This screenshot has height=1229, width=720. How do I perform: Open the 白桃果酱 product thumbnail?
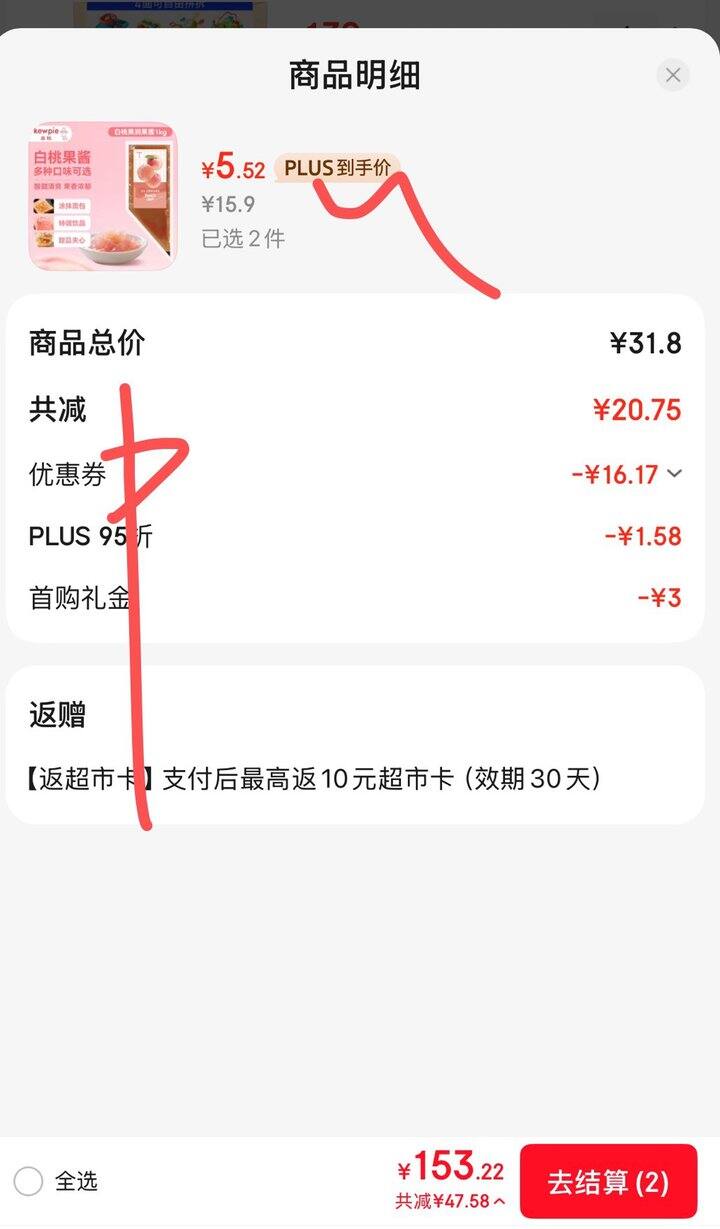tap(102, 196)
